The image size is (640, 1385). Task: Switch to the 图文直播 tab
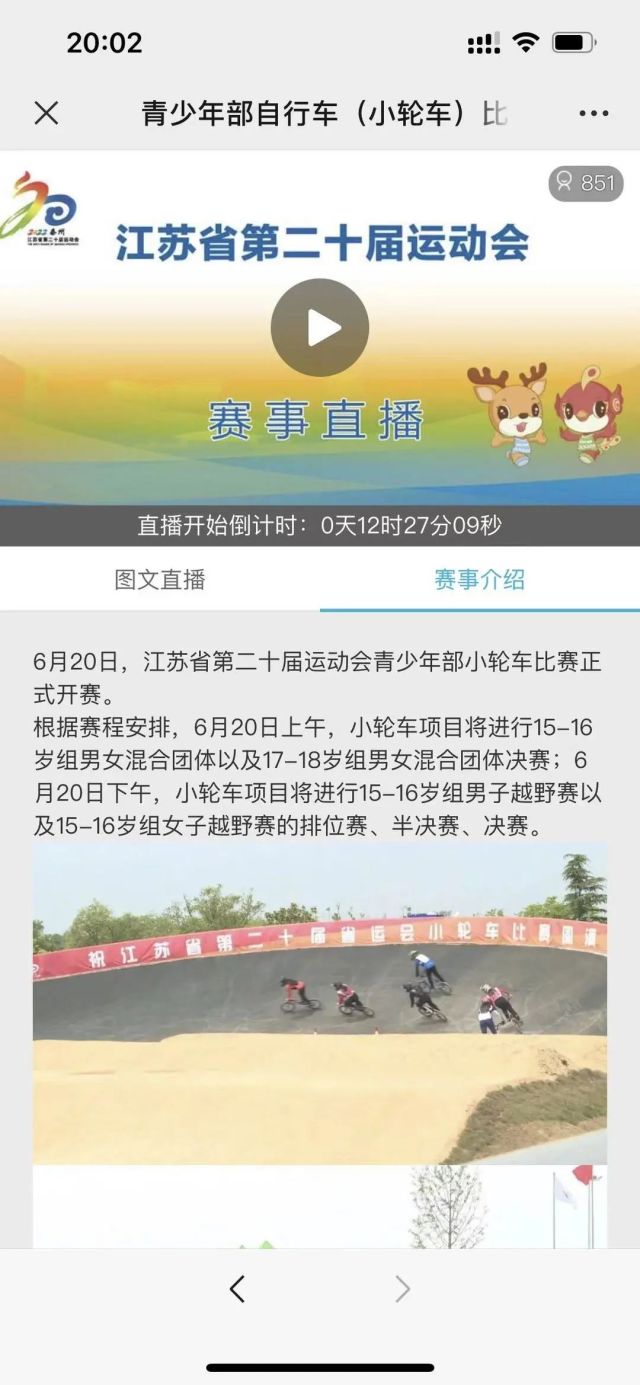(x=160, y=580)
